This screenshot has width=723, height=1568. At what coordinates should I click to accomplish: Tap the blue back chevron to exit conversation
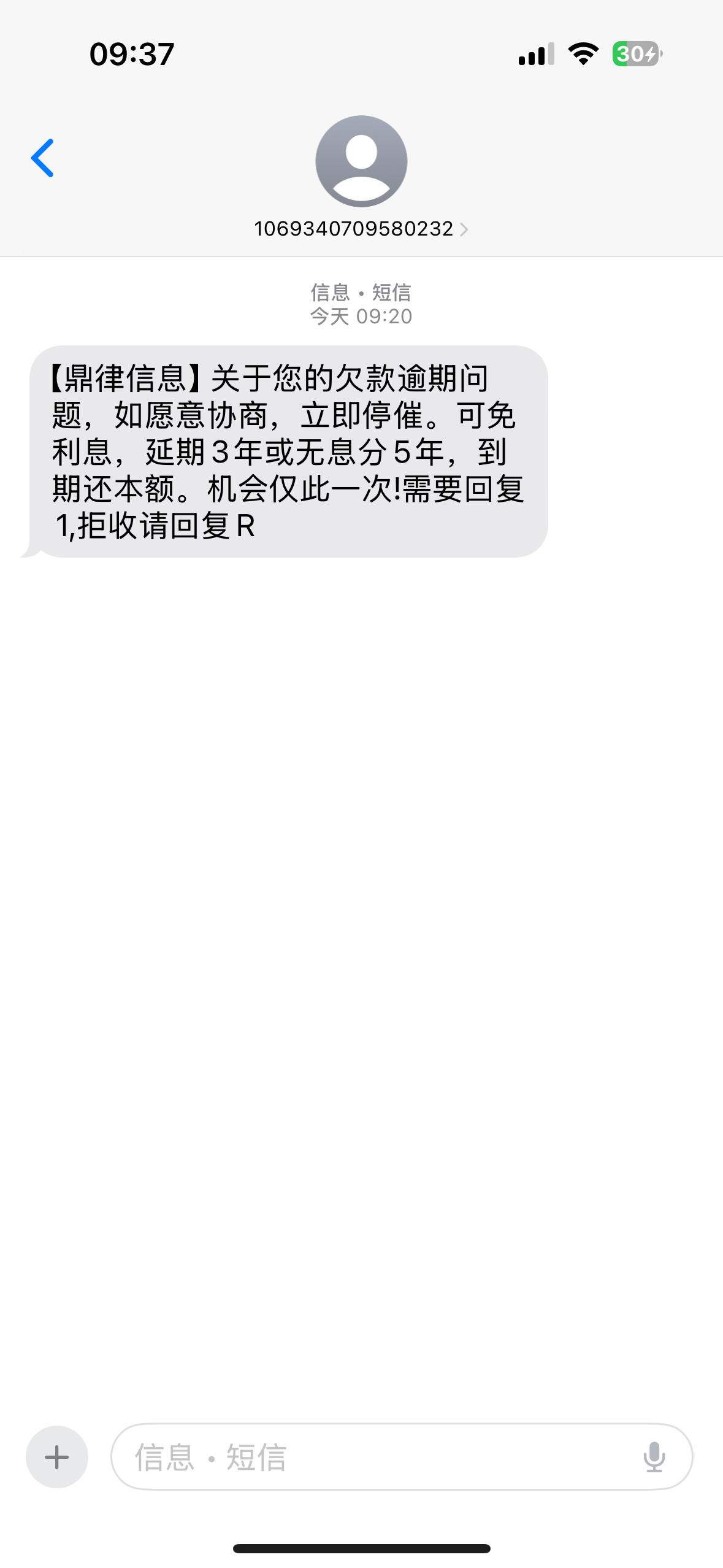pos(43,158)
